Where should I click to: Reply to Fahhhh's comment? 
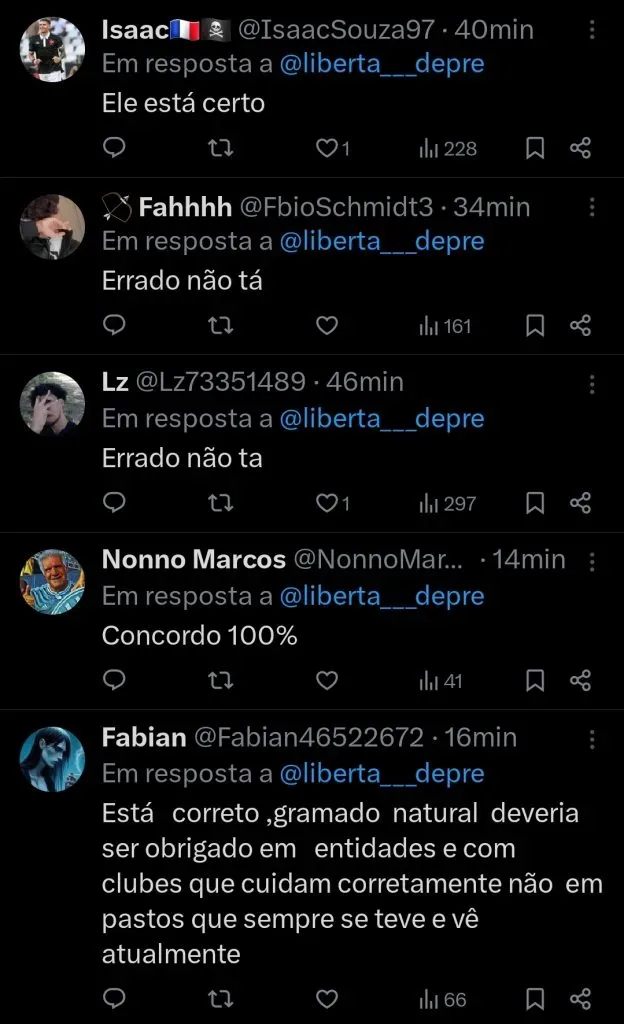115,326
